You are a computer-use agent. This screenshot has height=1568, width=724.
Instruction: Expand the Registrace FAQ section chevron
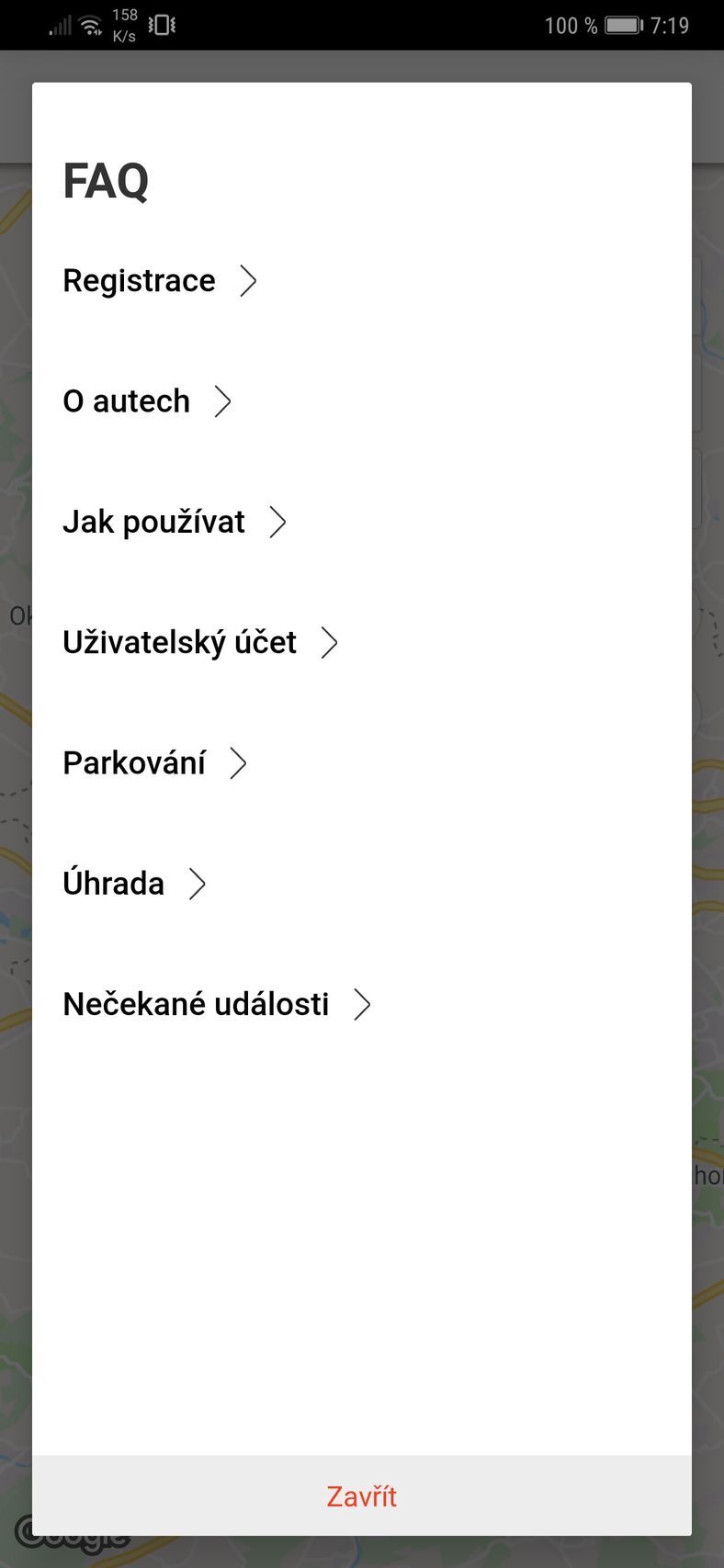(x=250, y=281)
